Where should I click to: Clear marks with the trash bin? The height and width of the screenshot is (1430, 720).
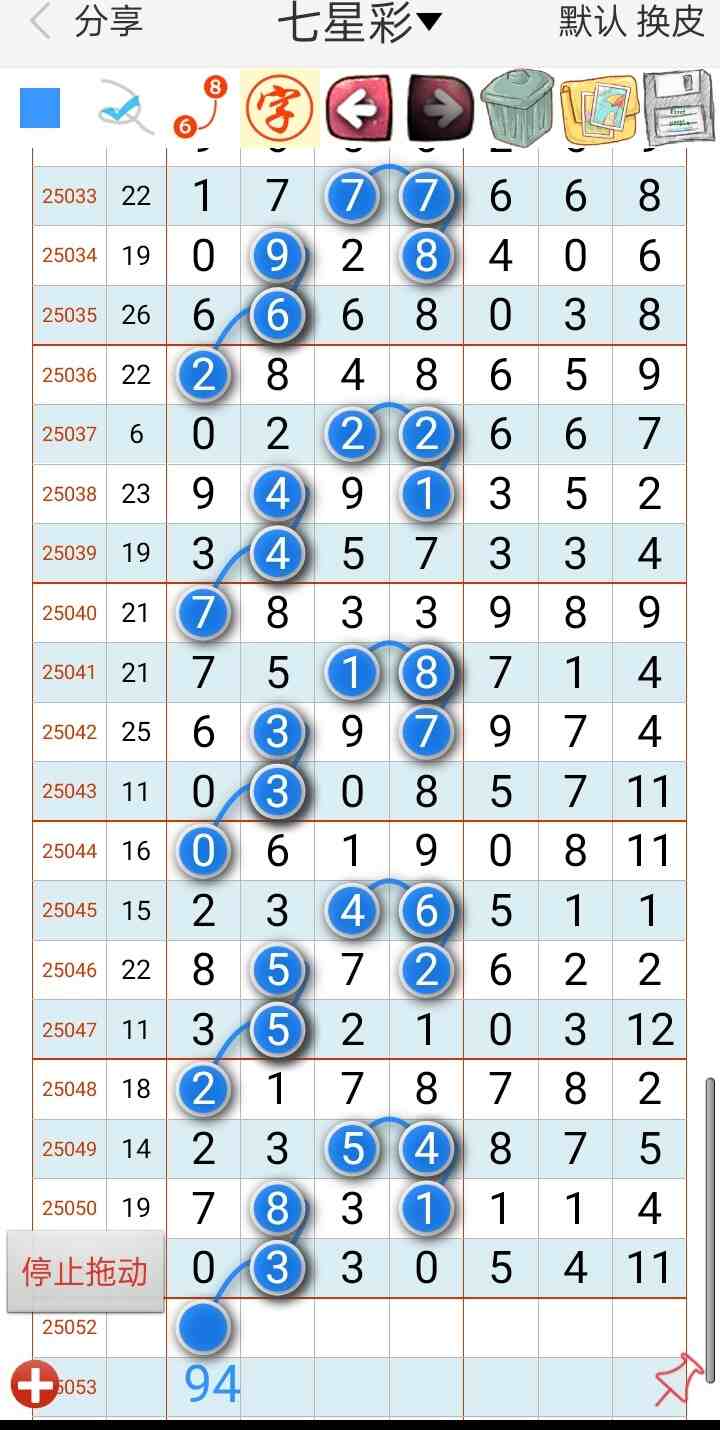click(517, 107)
